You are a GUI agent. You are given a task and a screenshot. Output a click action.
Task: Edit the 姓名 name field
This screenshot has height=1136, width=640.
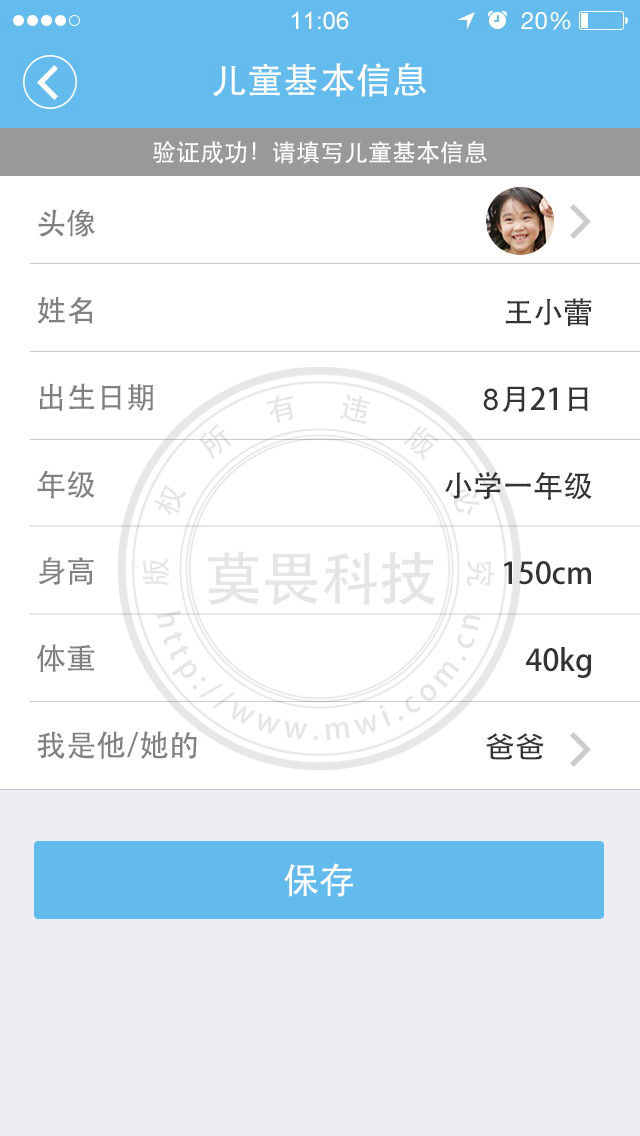point(547,312)
